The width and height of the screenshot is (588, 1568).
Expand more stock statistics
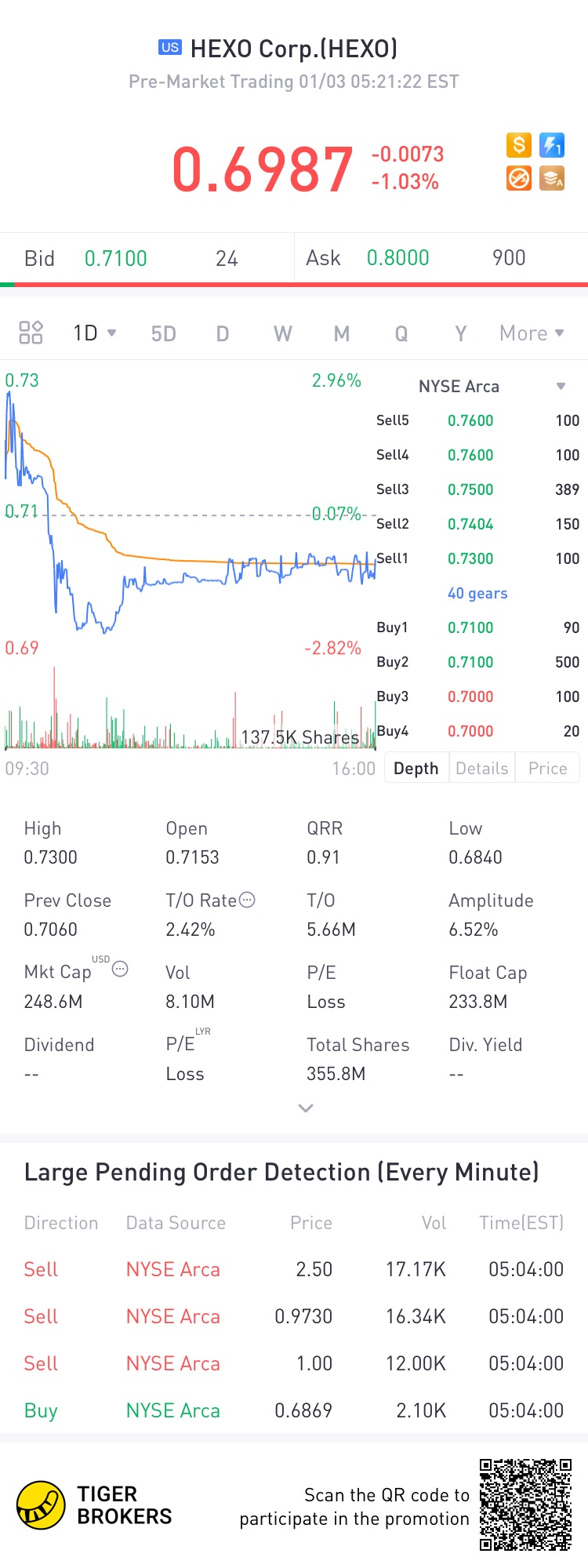306,1108
